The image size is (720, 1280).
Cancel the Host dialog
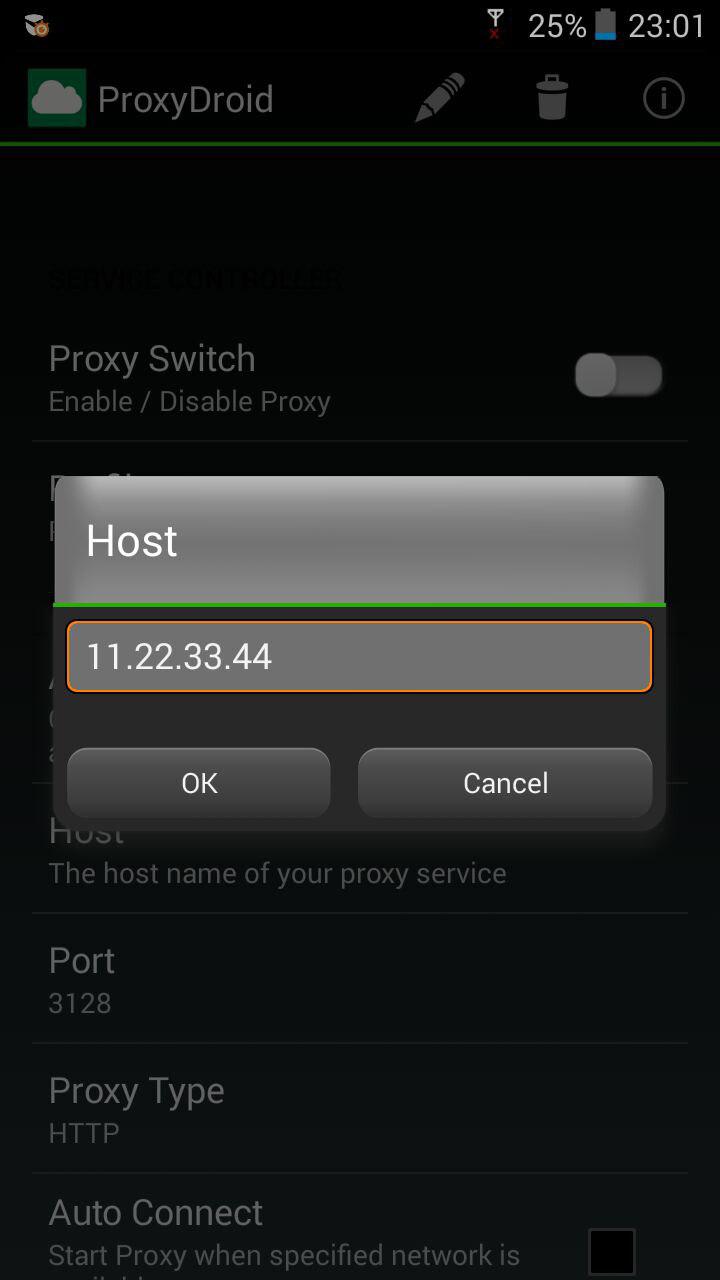[505, 782]
